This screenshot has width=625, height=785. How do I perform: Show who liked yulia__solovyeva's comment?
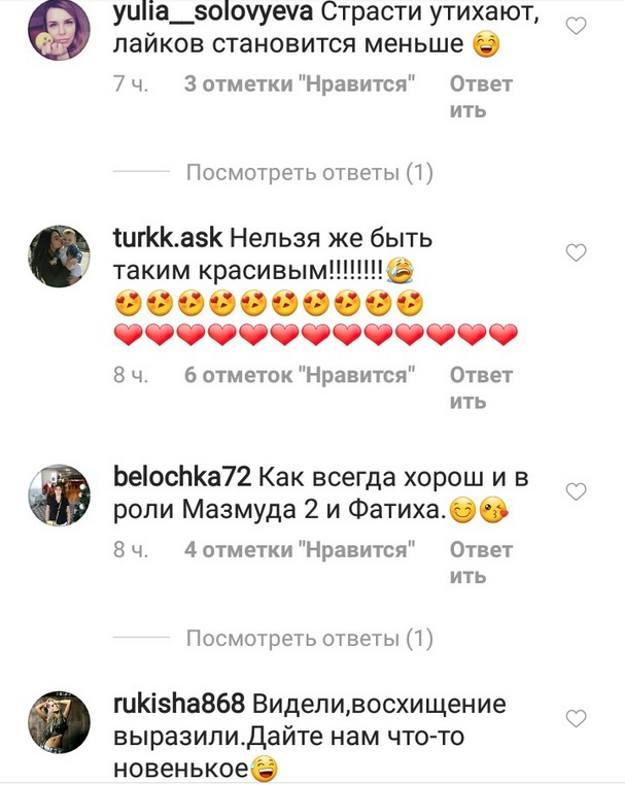(299, 85)
